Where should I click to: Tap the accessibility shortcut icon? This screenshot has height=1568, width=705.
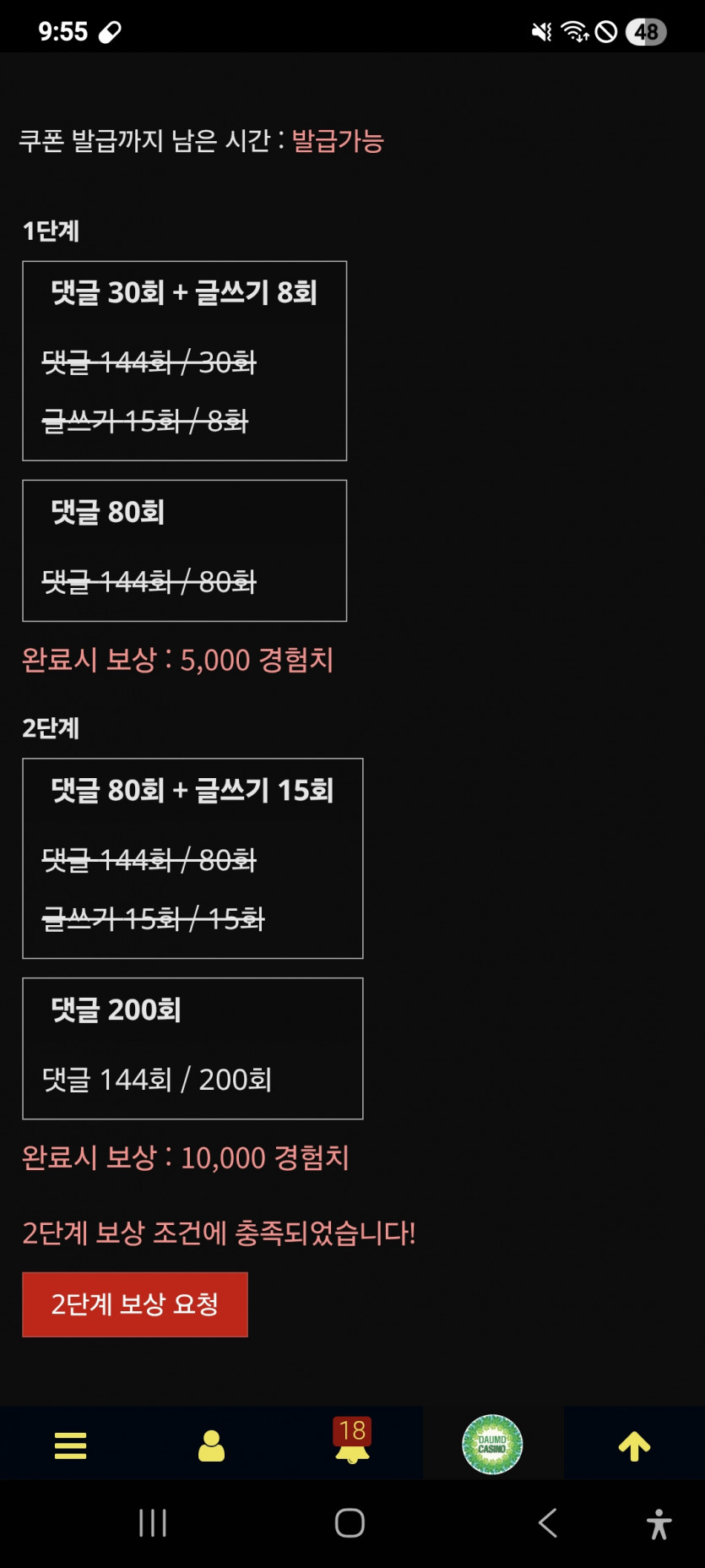tap(658, 1524)
